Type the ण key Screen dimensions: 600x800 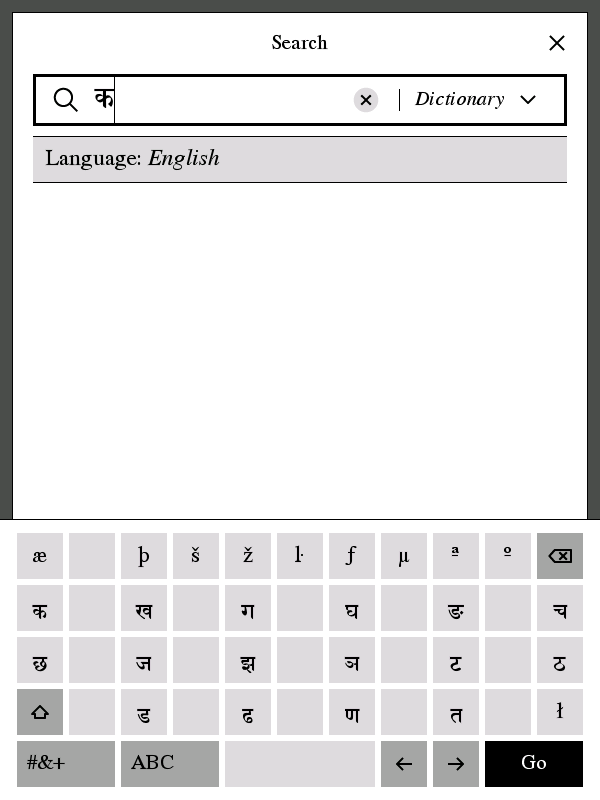click(x=352, y=712)
